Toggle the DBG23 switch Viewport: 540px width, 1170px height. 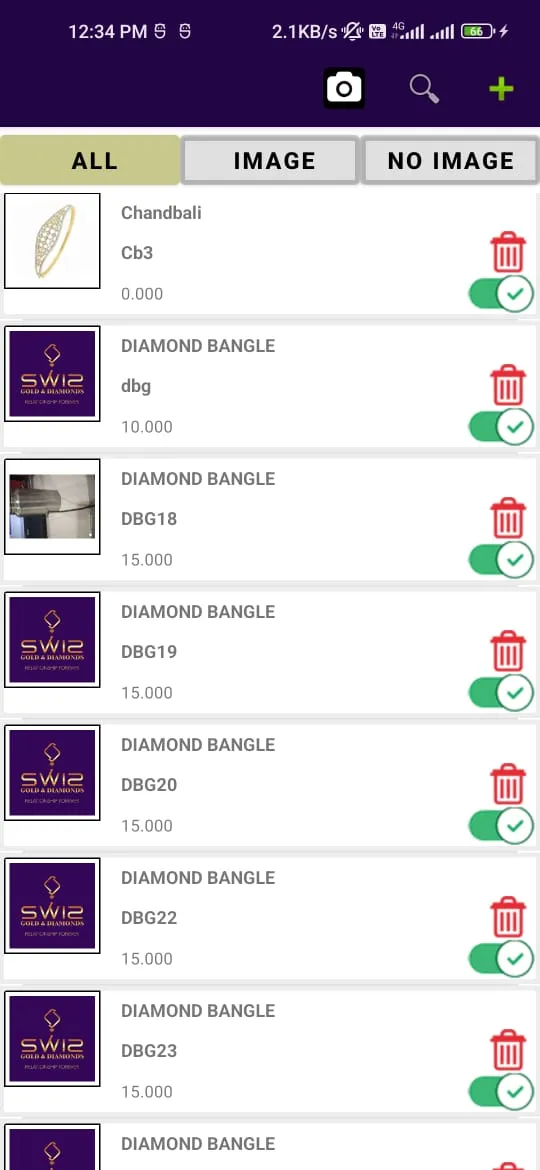pyautogui.click(x=501, y=1090)
